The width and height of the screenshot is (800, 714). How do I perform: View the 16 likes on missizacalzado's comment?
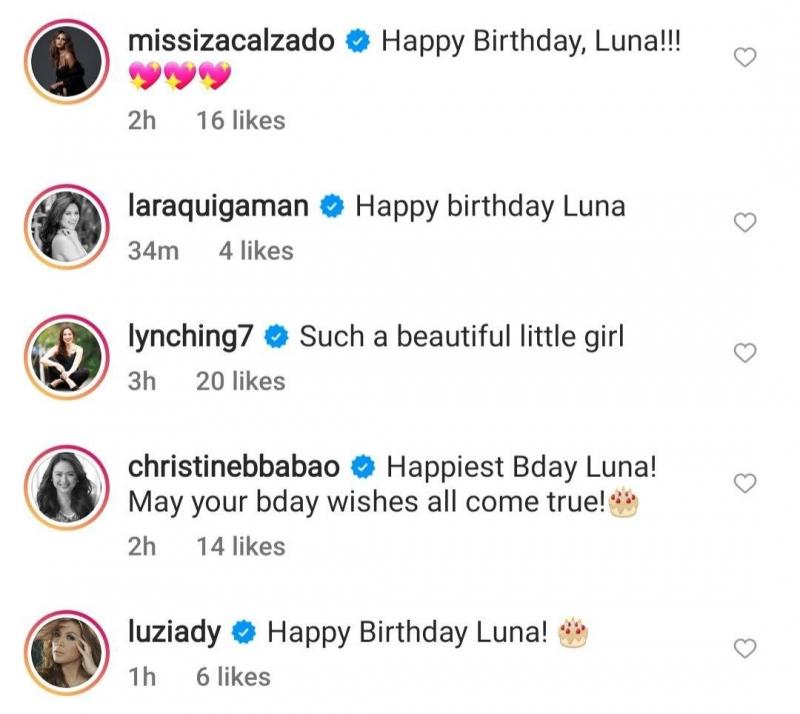[x=240, y=121]
